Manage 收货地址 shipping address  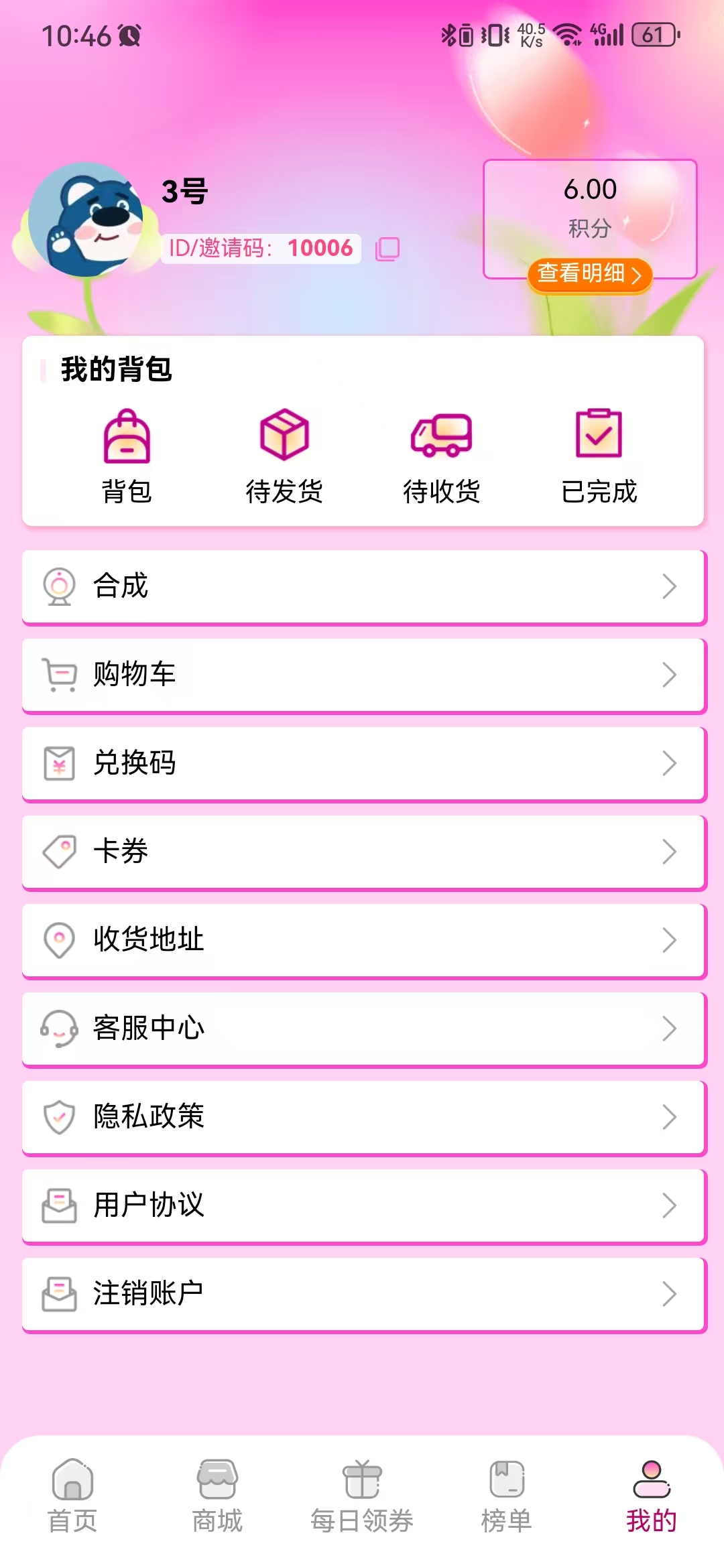click(363, 940)
